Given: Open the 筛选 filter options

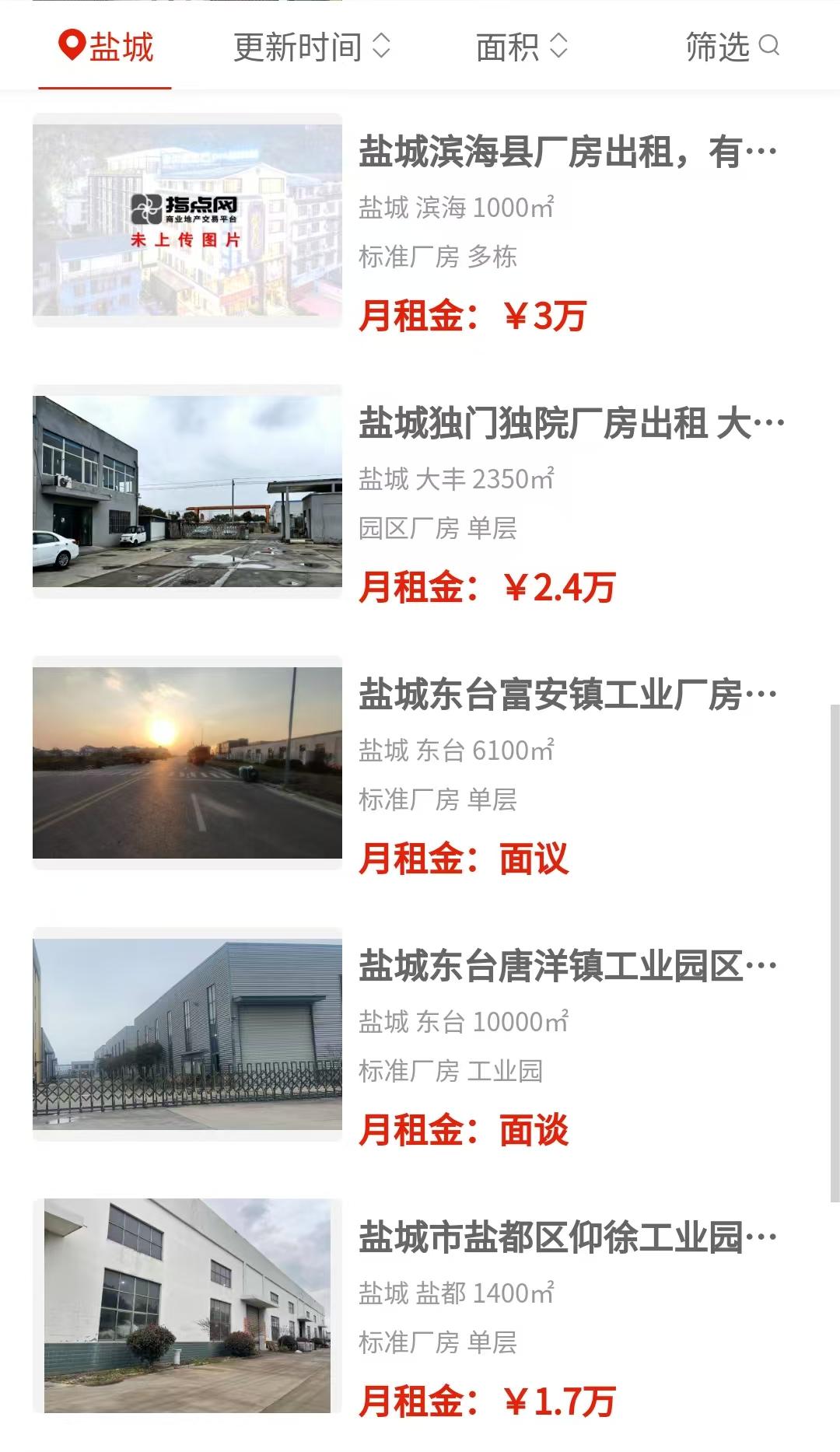Looking at the screenshot, I should 731,47.
